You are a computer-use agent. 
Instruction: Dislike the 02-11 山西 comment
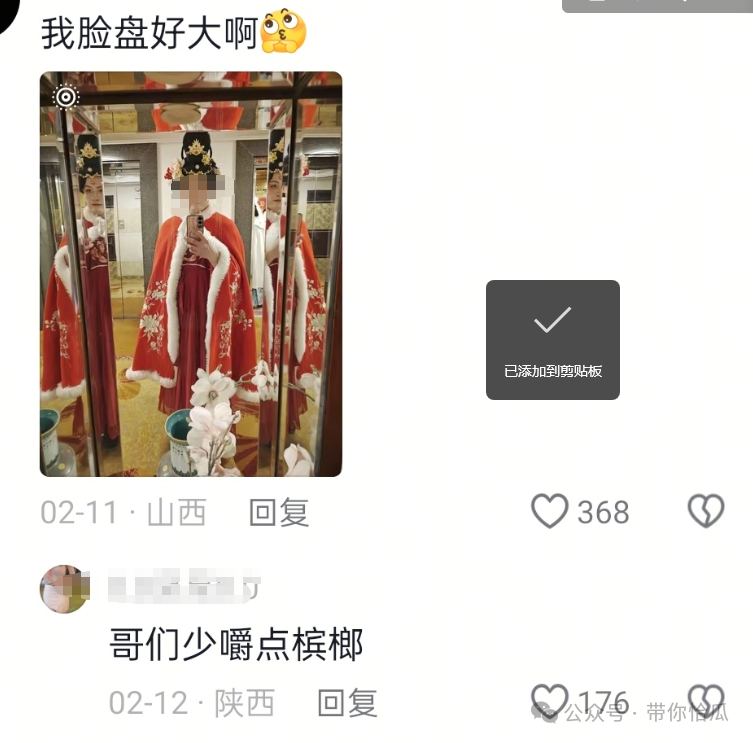pos(706,511)
